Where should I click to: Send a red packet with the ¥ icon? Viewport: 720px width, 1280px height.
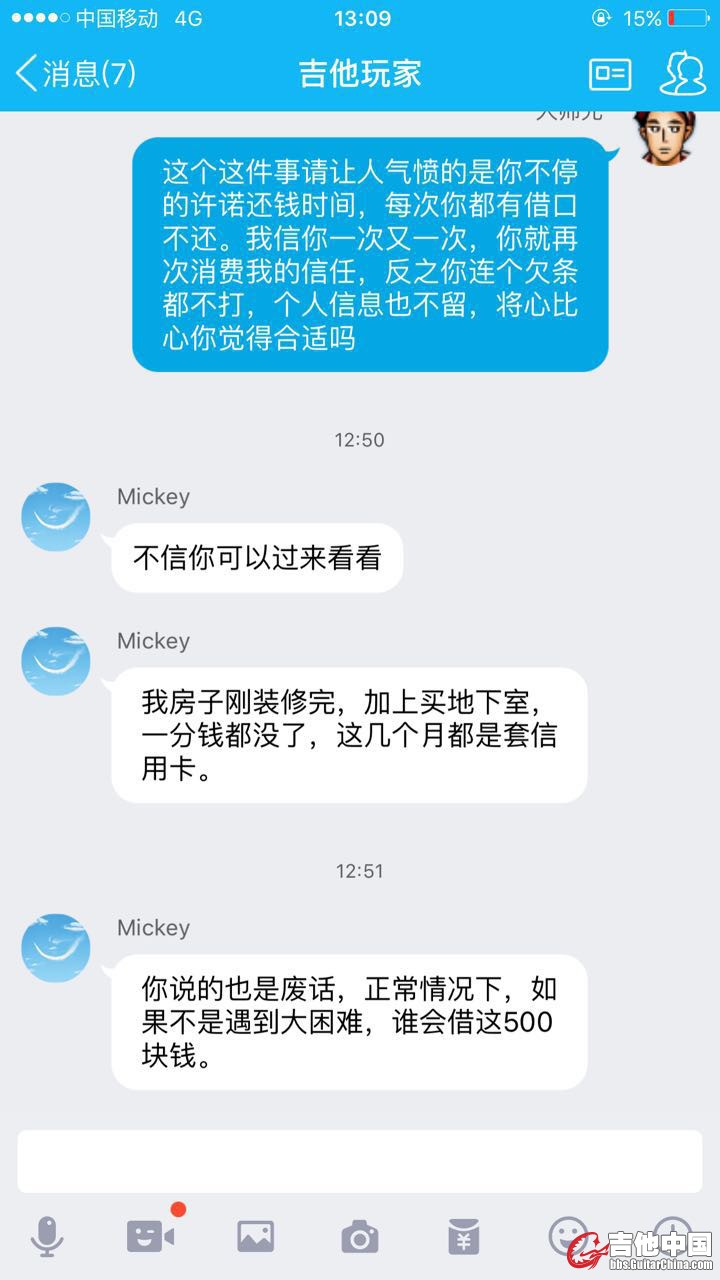coord(463,1237)
